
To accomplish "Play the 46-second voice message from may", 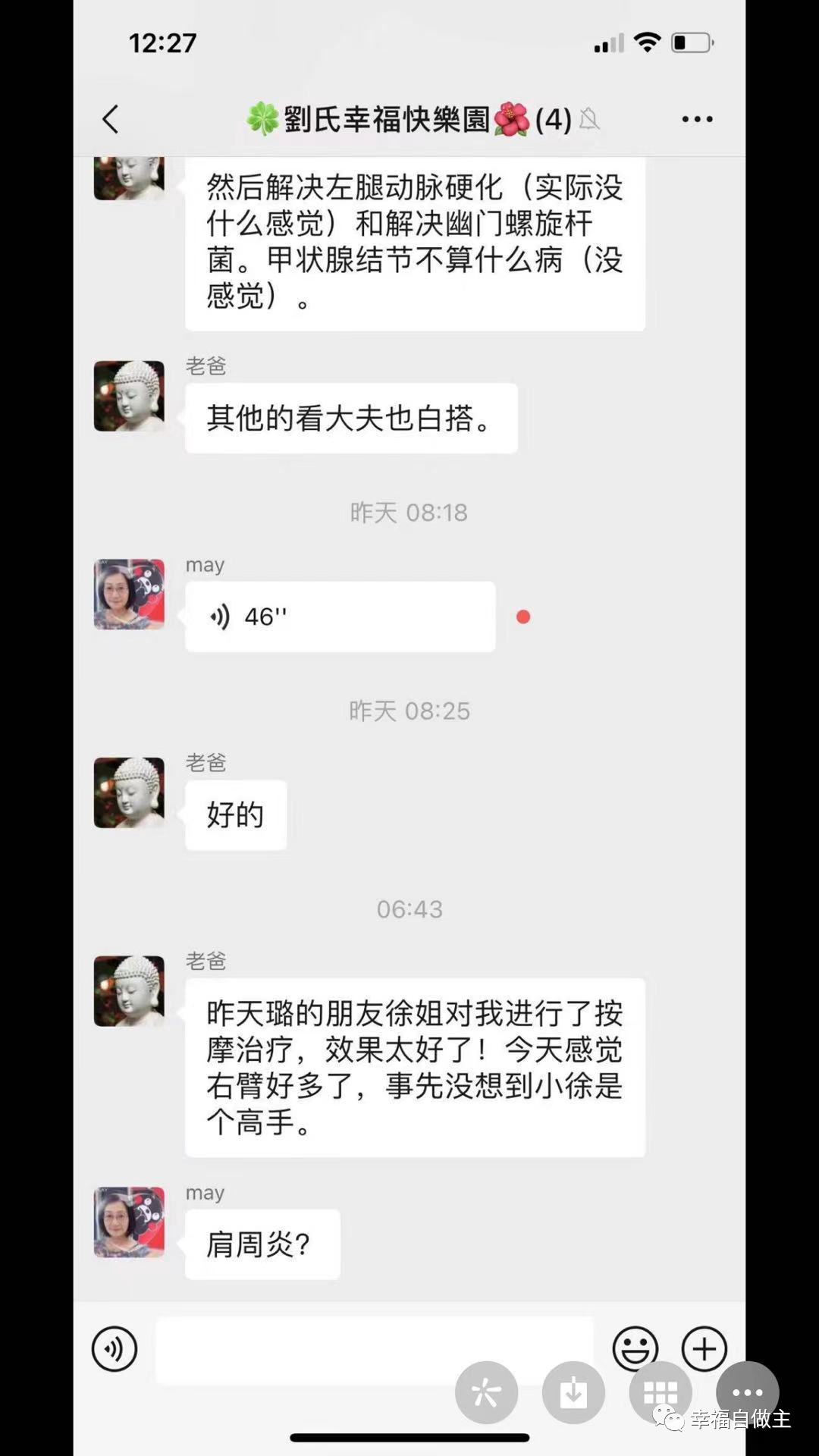I will (x=339, y=616).
